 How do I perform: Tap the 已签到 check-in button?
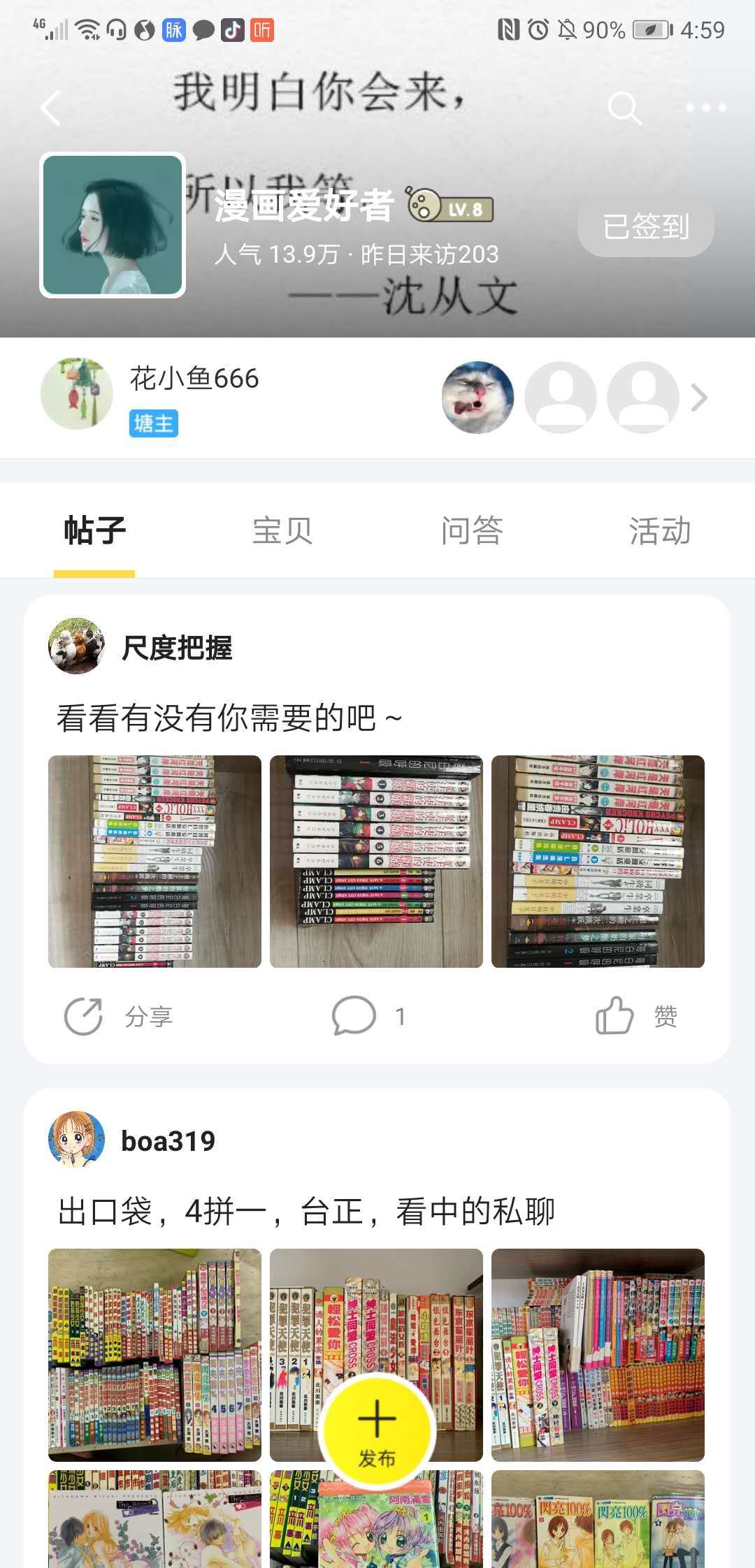(645, 226)
